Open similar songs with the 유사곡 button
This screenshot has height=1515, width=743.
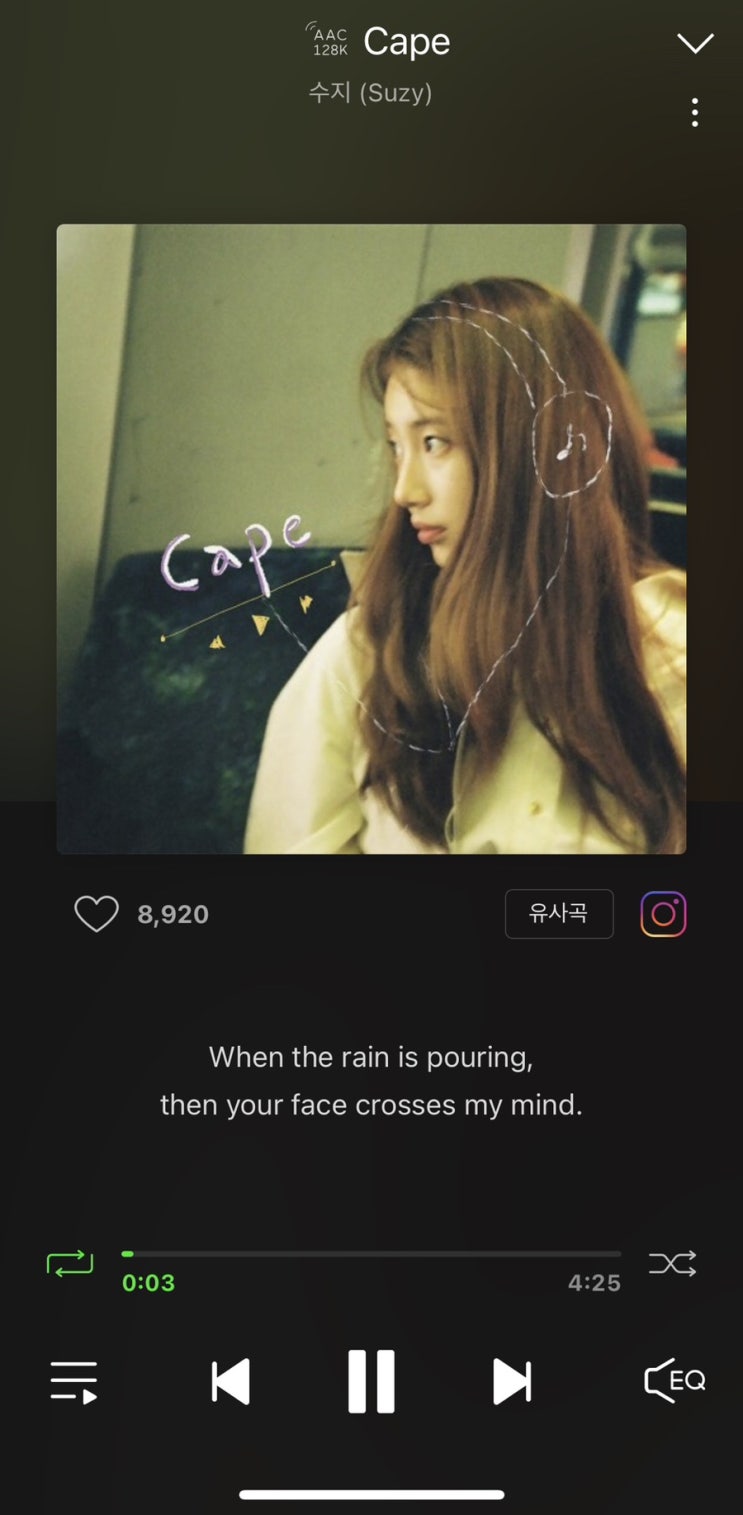pos(559,914)
